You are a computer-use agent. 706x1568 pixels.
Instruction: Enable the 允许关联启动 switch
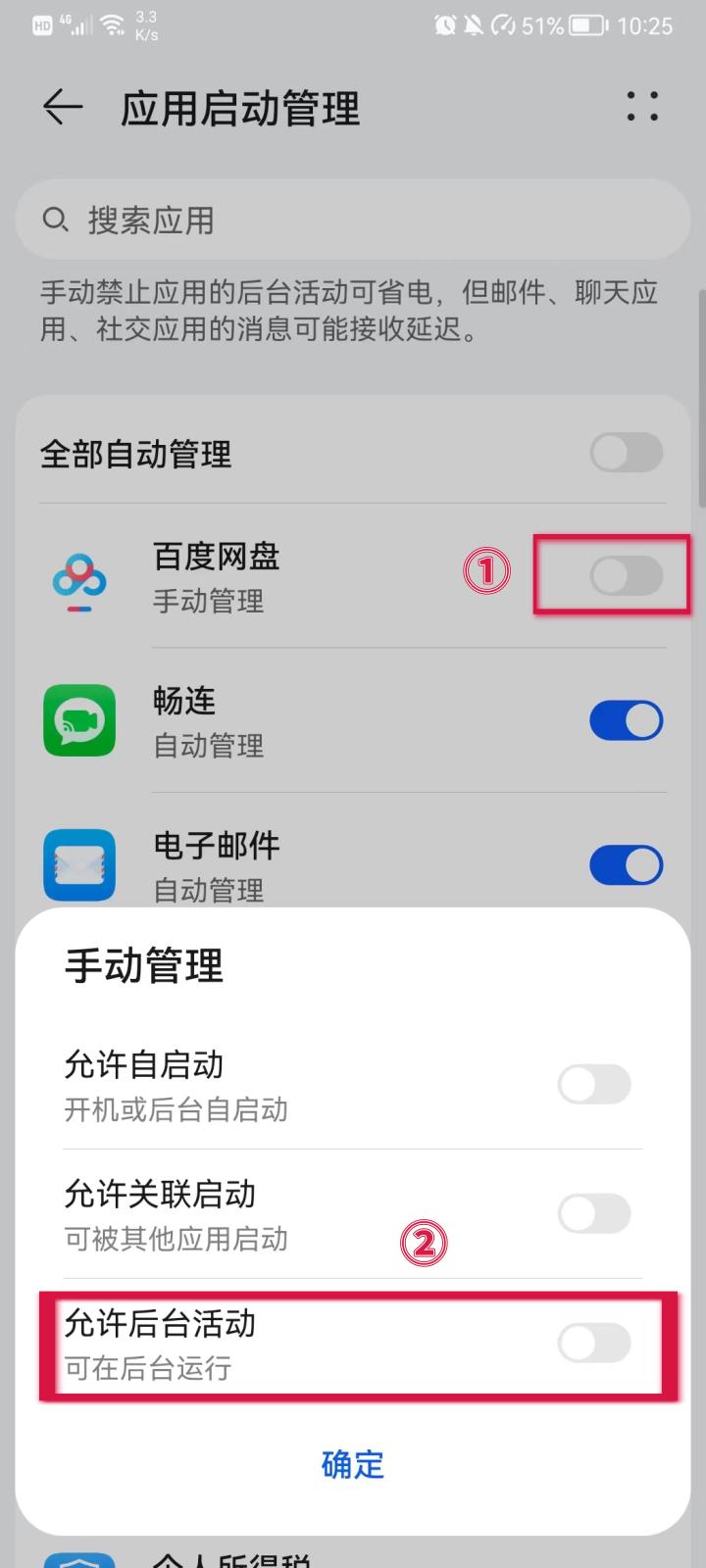(x=593, y=1214)
